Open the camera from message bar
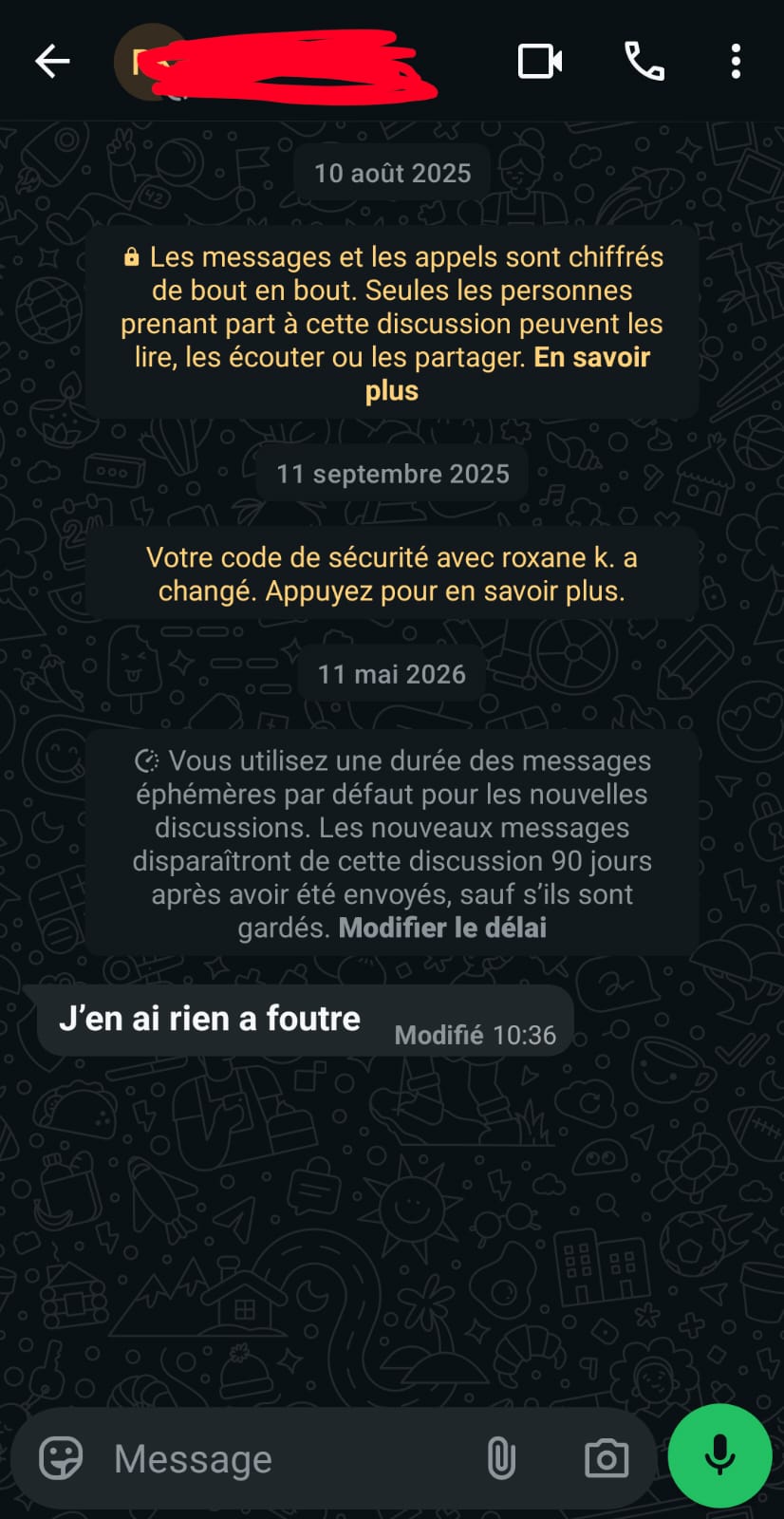This screenshot has width=784, height=1519. [x=607, y=1458]
